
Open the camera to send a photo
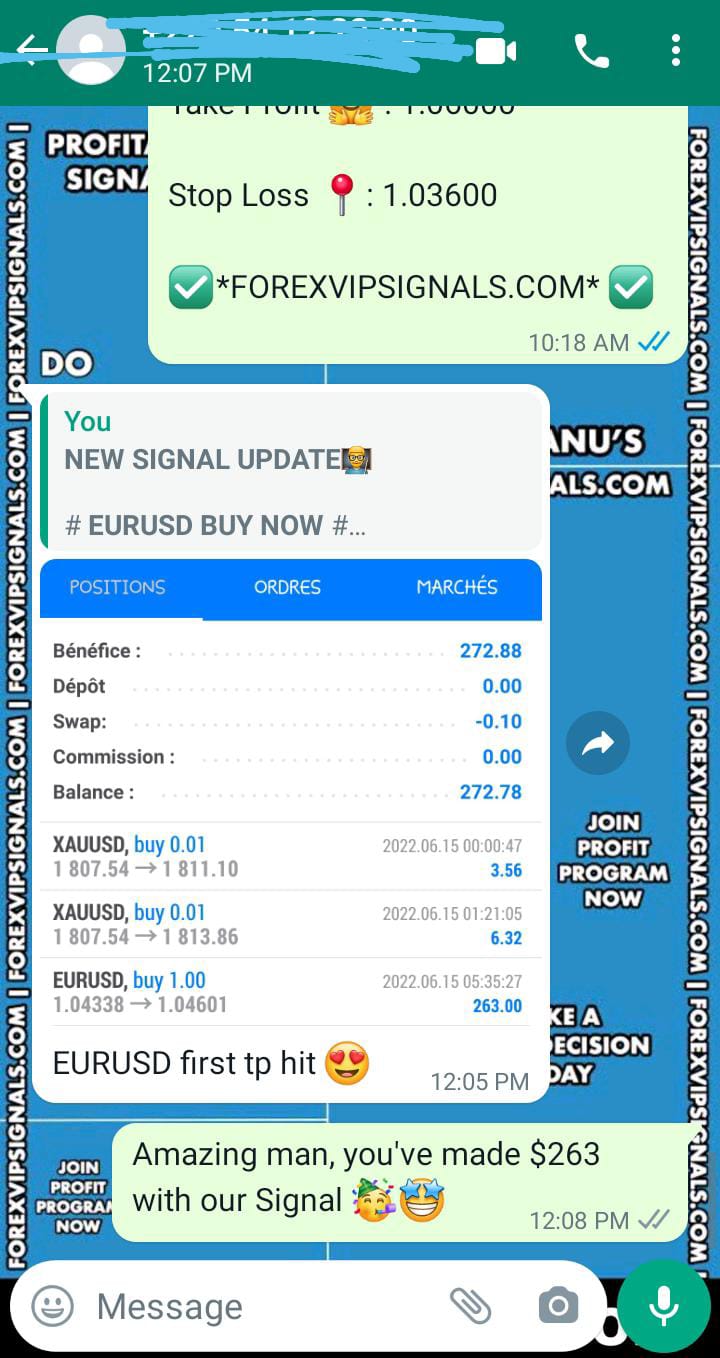point(558,1305)
